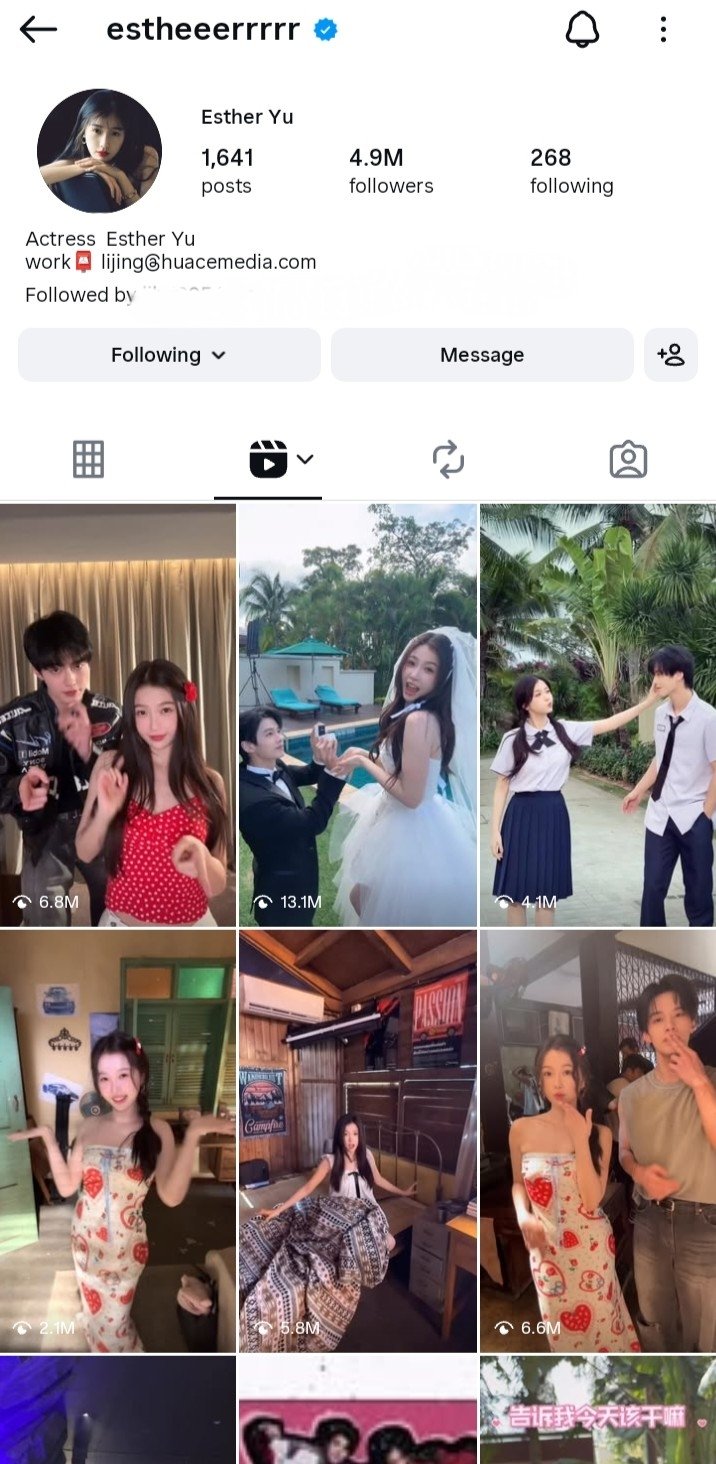Open the school uniform reel with 4.1M views
The image size is (716, 1464).
(x=598, y=715)
